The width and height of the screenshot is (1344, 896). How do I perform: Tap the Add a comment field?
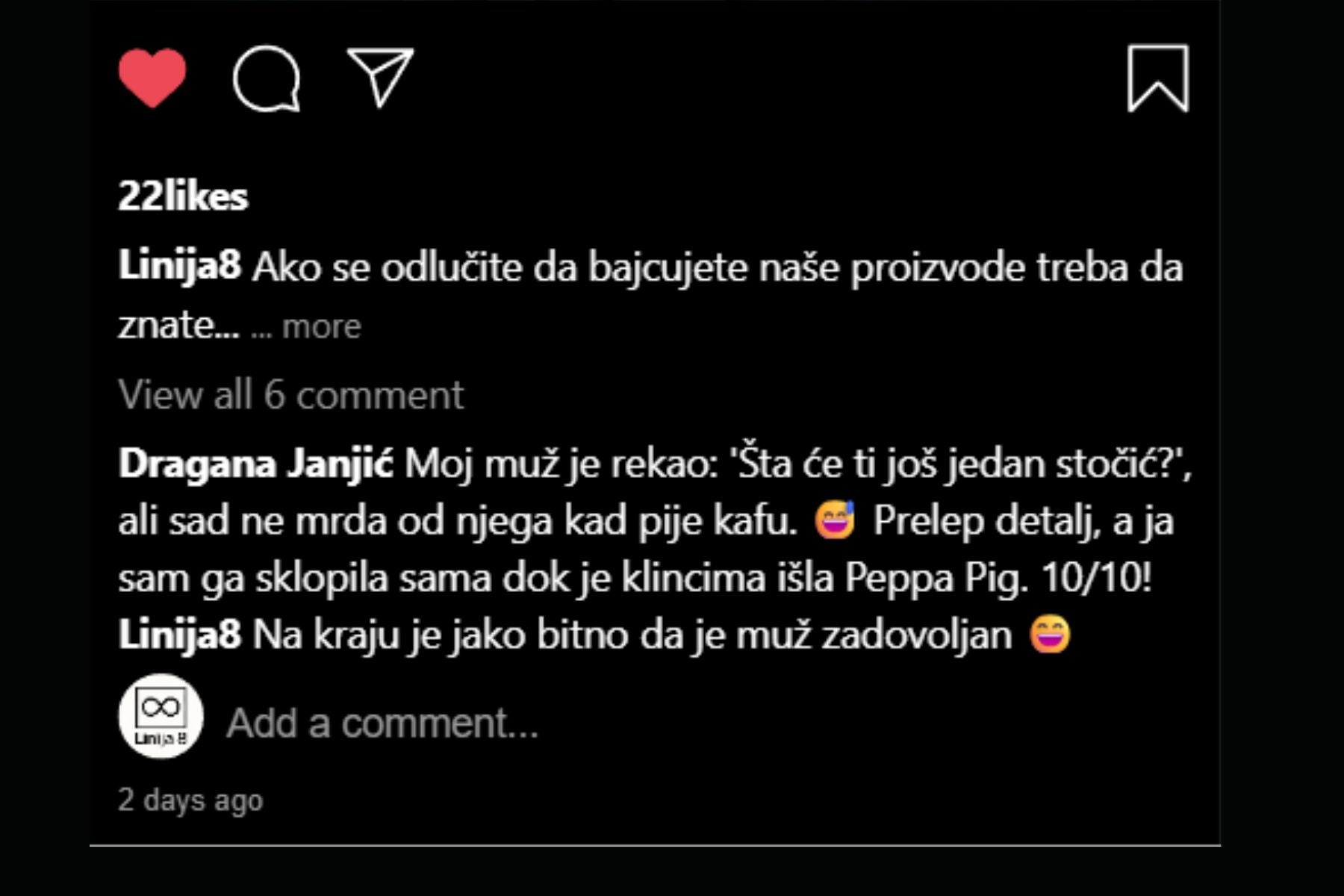[382, 723]
